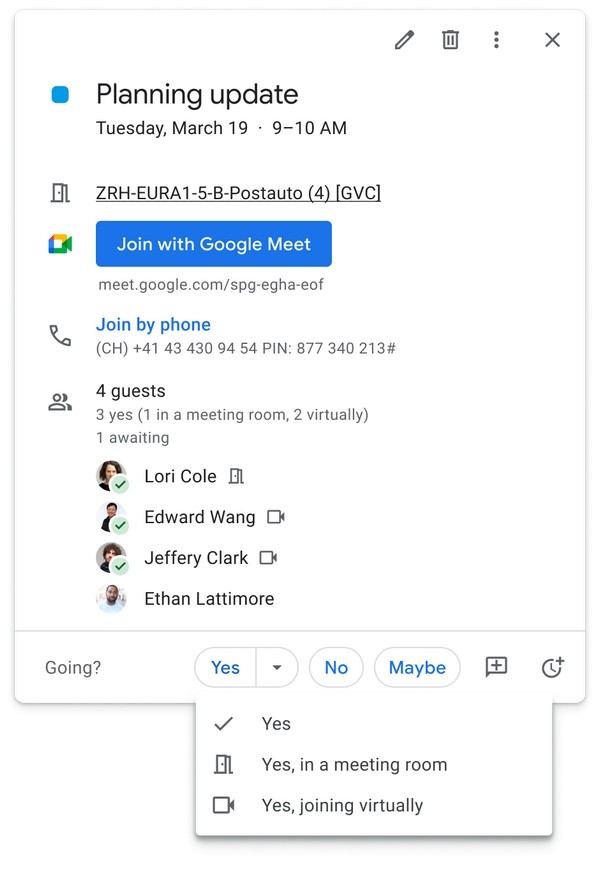
Task: Respond No to the invitation
Action: [x=336, y=667]
